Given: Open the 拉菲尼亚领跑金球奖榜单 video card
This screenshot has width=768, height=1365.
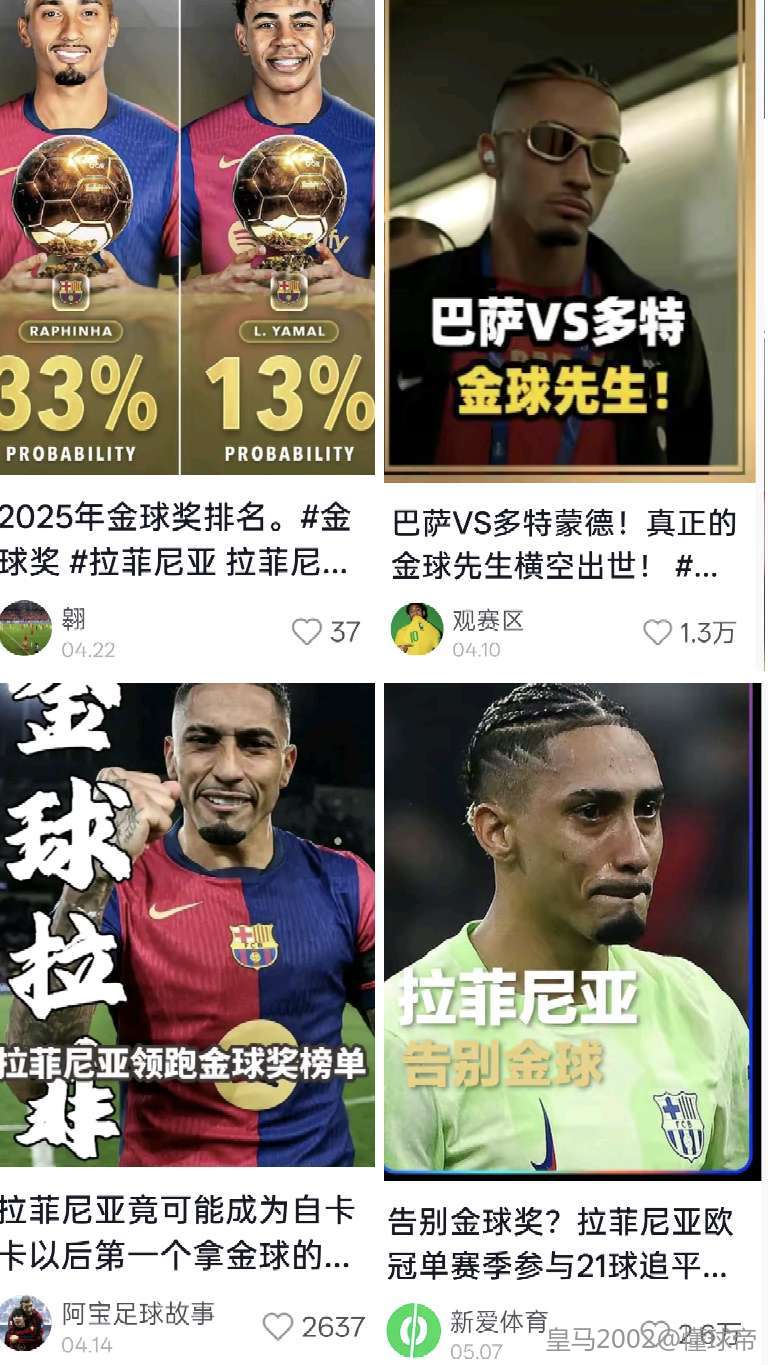Looking at the screenshot, I should click(187, 925).
